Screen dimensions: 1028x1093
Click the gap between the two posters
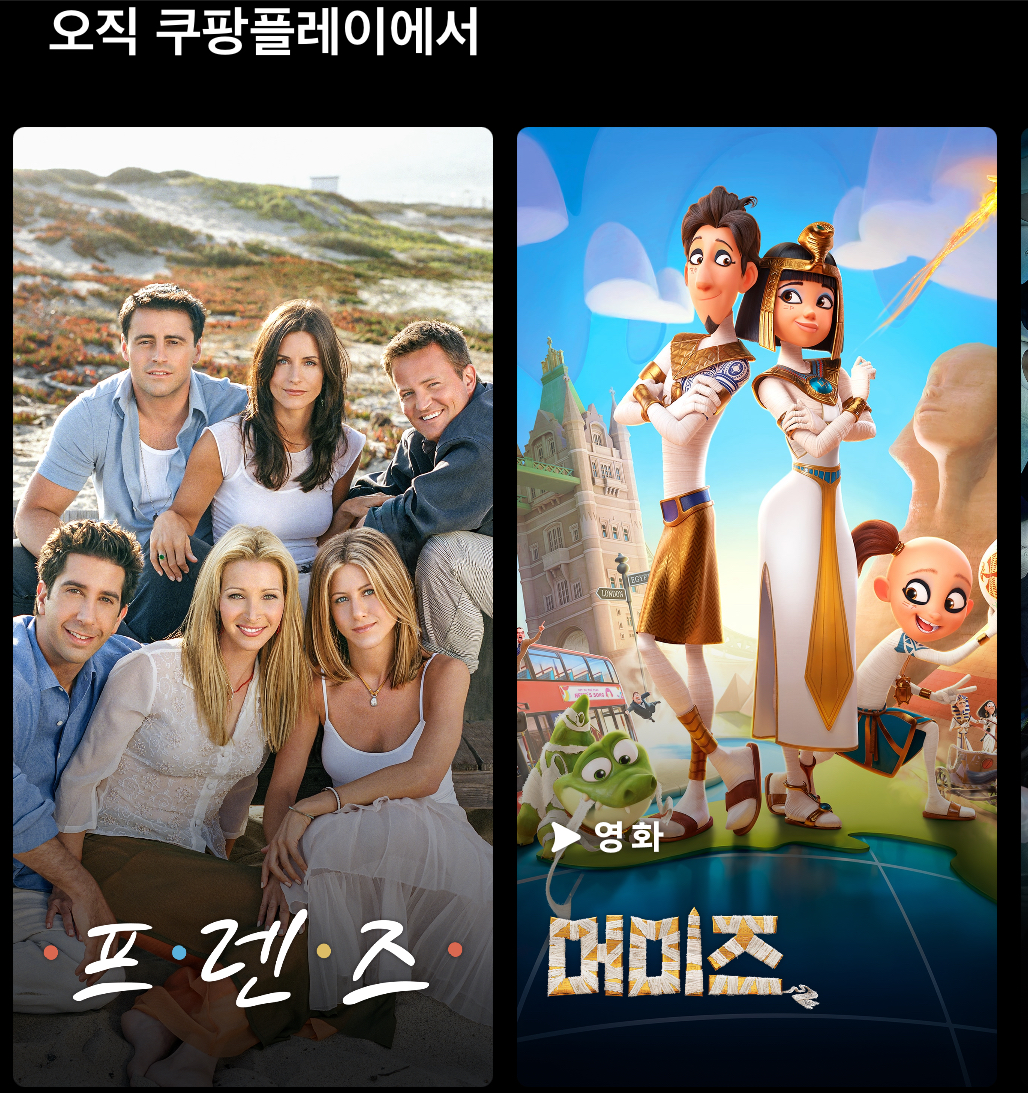coord(506,600)
